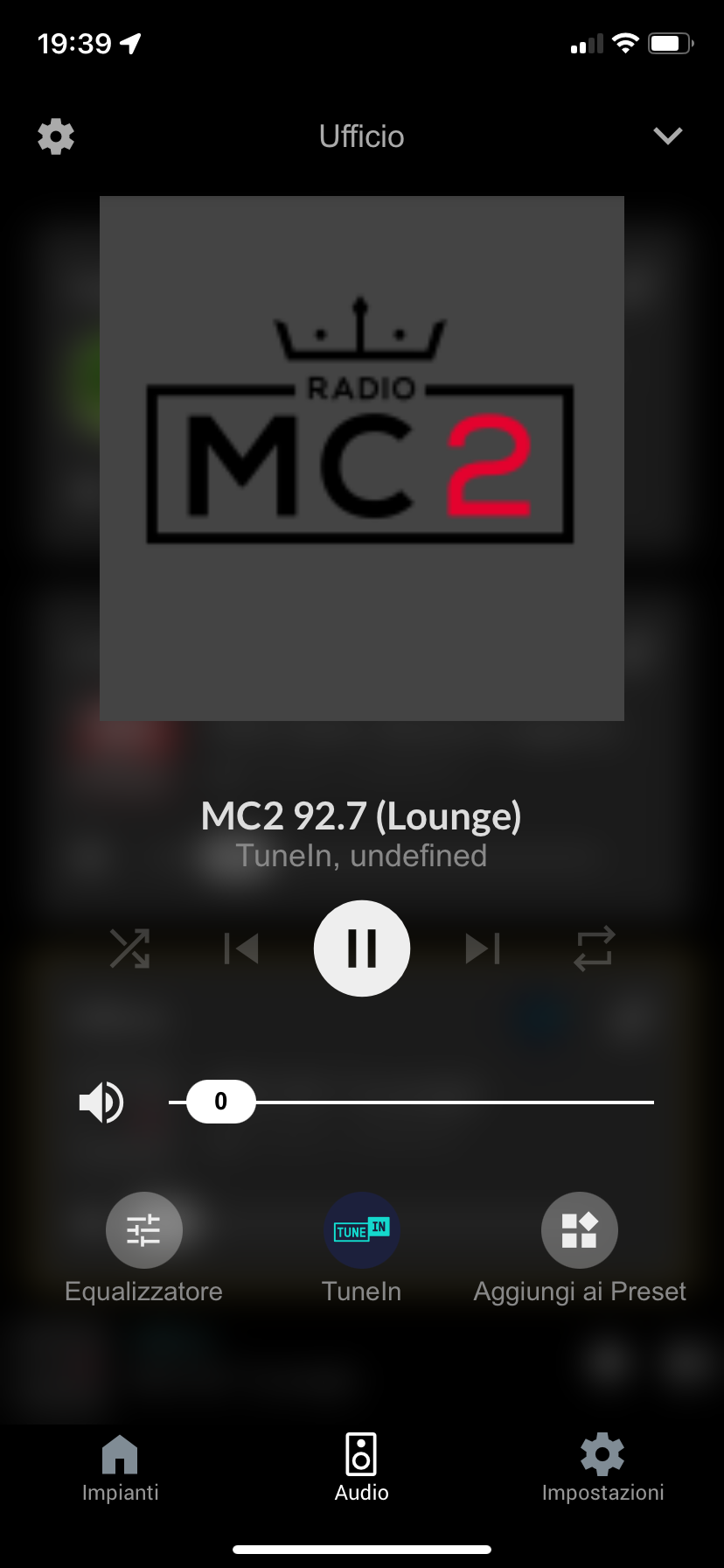Screen dimensions: 724x1568
Task: Tap the volume slider track
Action: pyautogui.click(x=455, y=1102)
